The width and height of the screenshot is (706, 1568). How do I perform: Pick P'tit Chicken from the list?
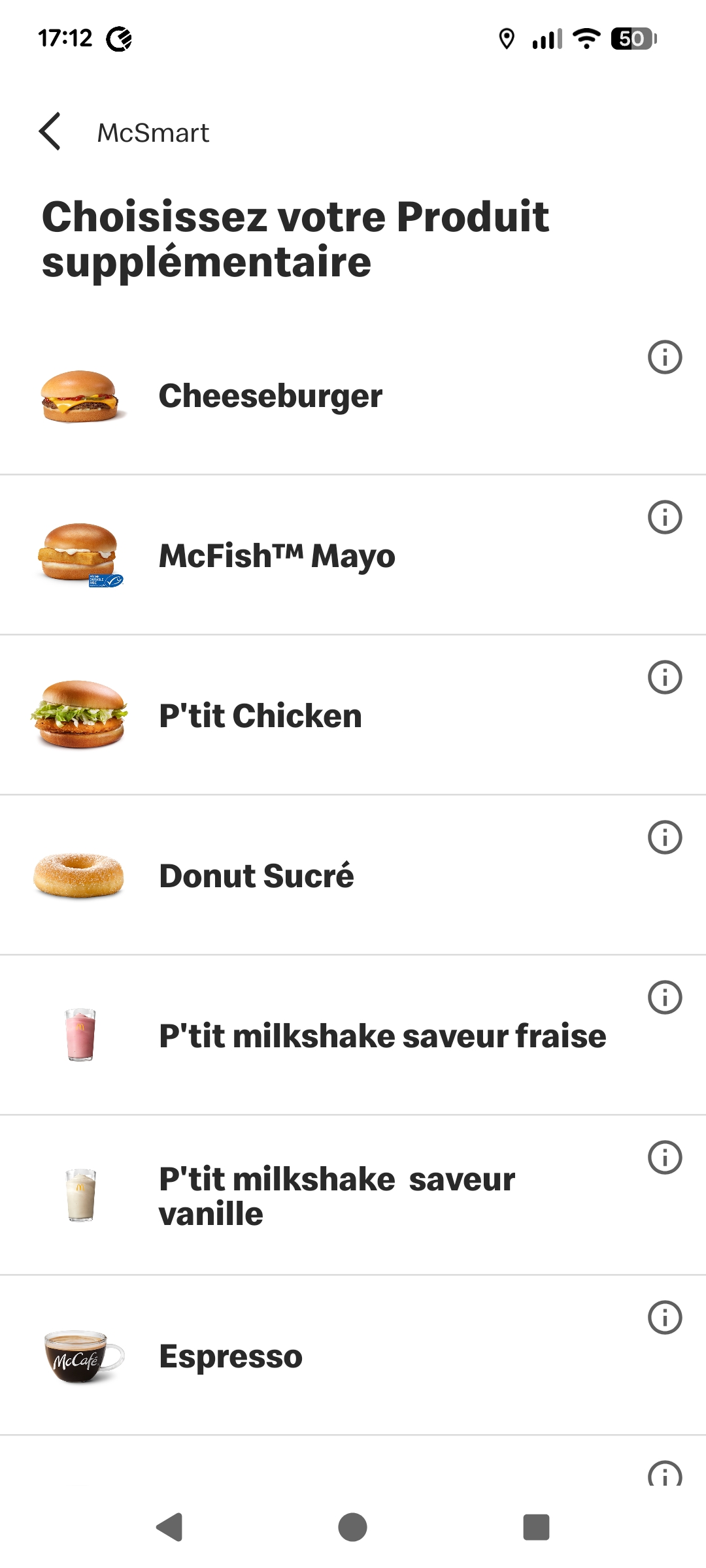(260, 716)
